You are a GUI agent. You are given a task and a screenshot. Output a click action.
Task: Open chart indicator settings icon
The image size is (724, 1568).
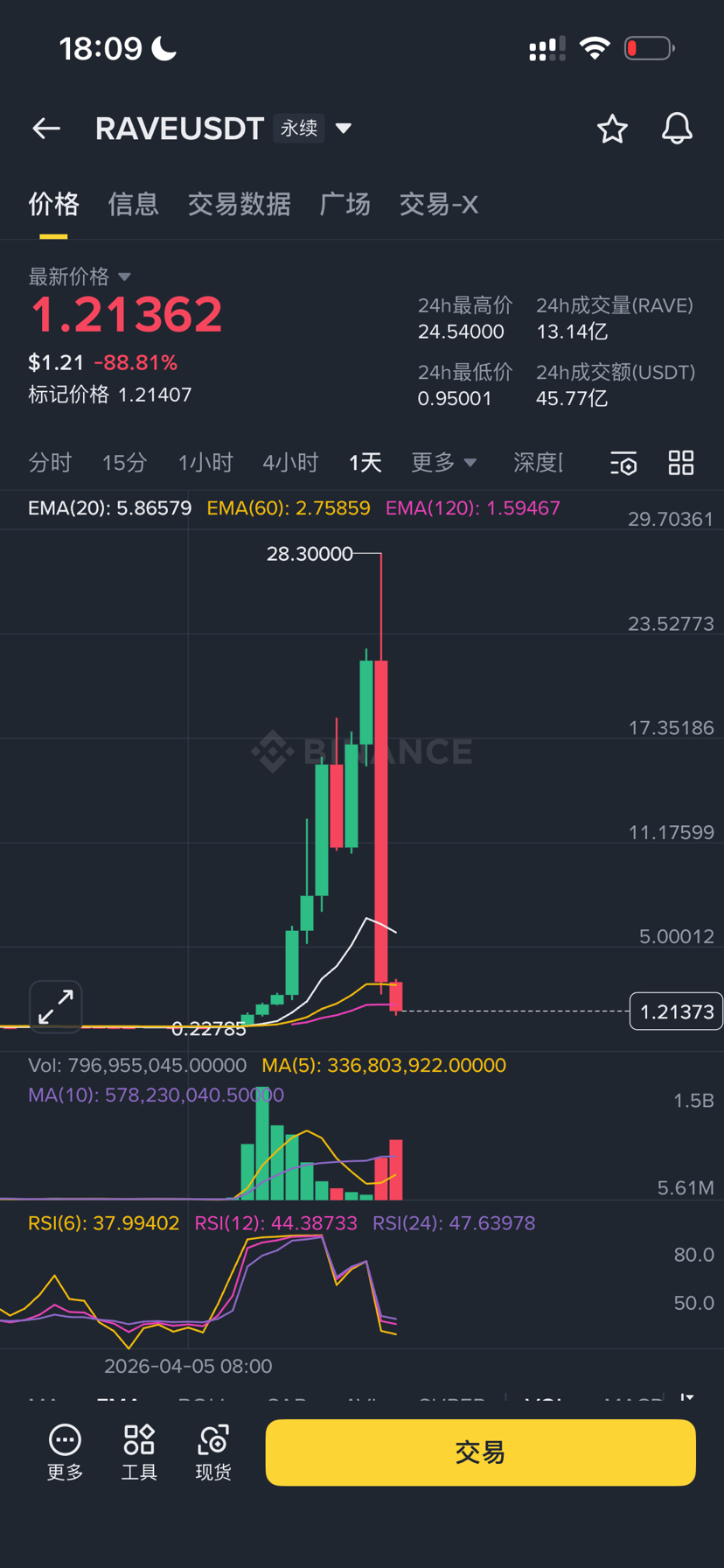(x=623, y=463)
